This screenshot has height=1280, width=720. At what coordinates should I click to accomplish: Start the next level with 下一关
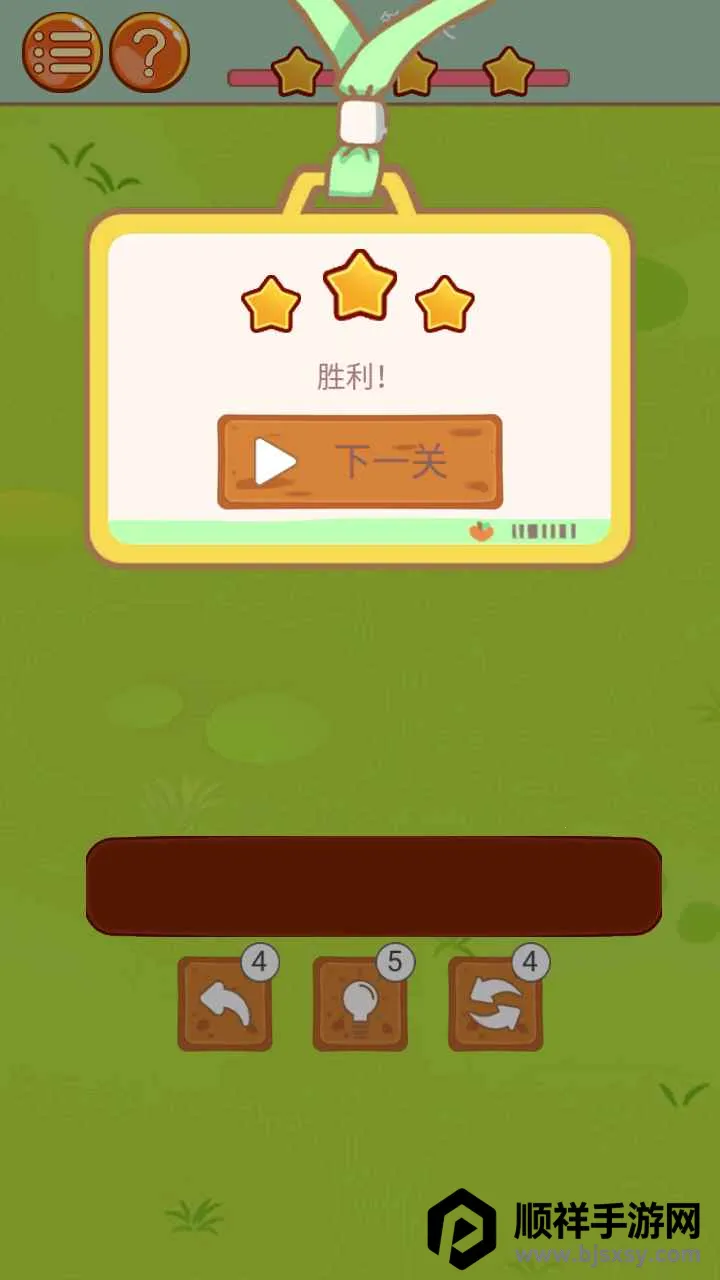click(360, 462)
